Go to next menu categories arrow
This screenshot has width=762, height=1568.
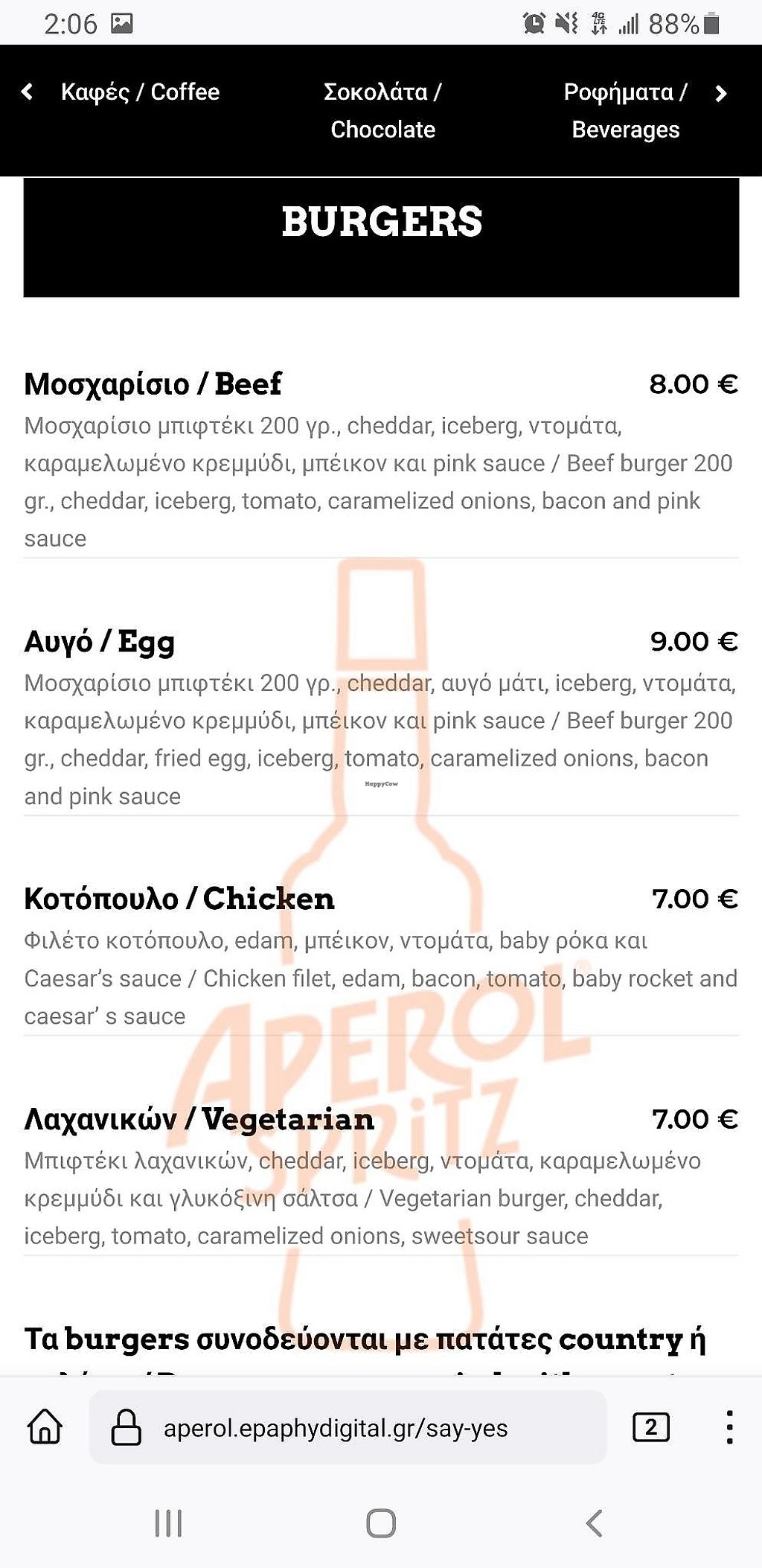pyautogui.click(x=720, y=94)
